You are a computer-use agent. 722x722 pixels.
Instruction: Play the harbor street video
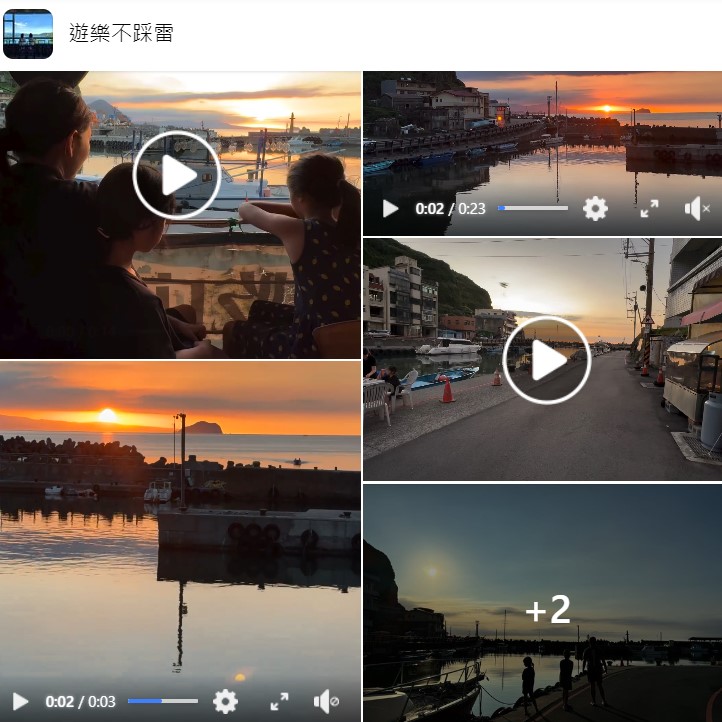pyautogui.click(x=547, y=360)
